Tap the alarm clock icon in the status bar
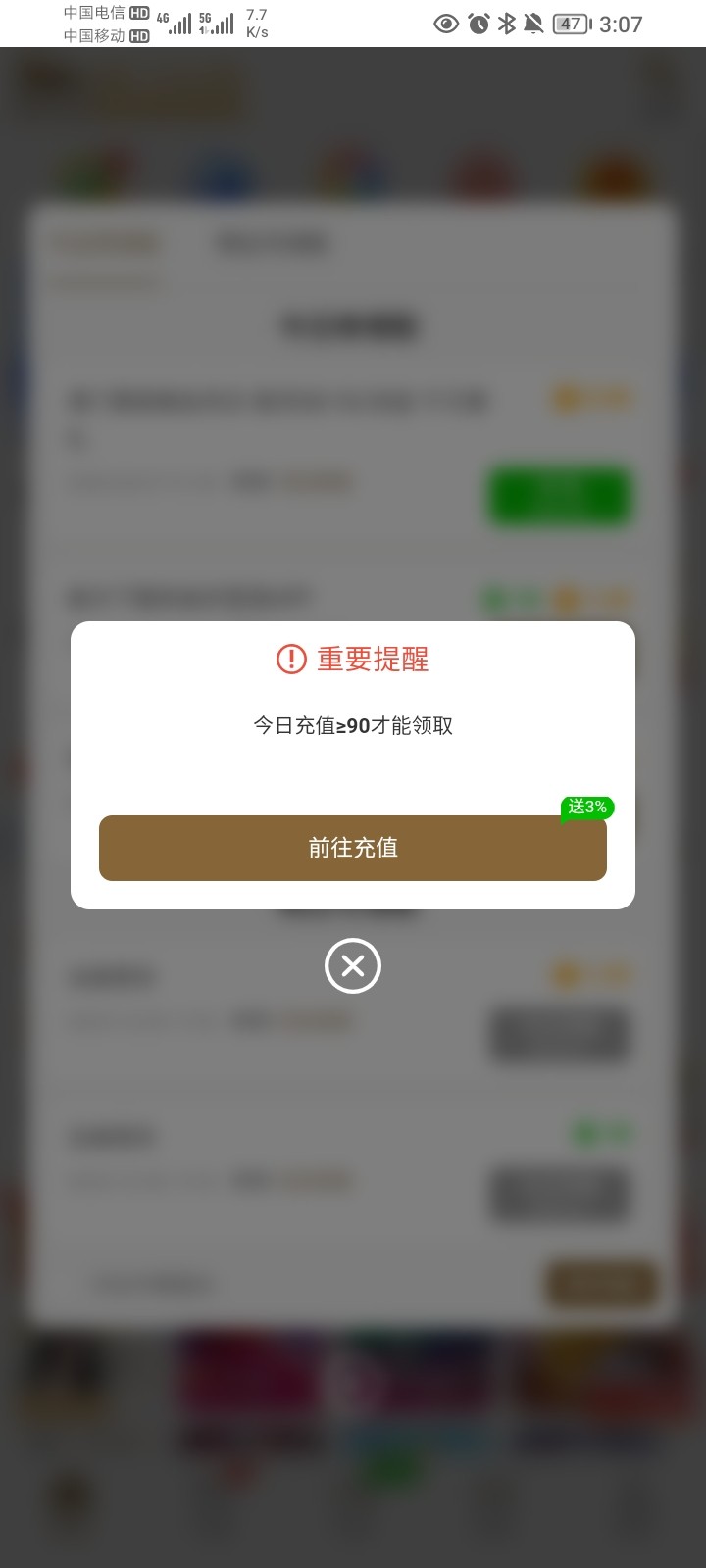The height and width of the screenshot is (1568, 706). 479,24
